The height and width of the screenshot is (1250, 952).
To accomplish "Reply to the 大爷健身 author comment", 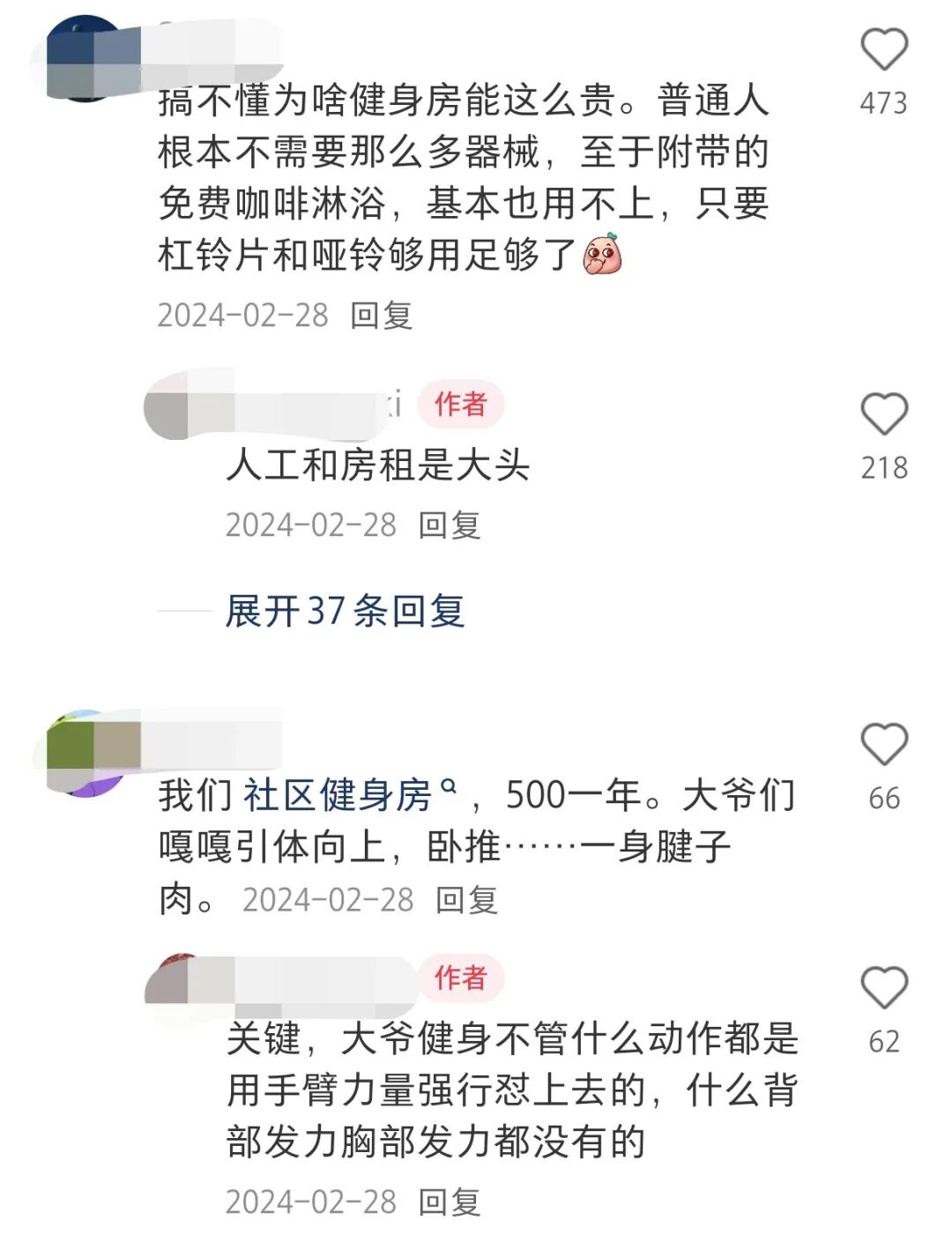I will tap(449, 1202).
